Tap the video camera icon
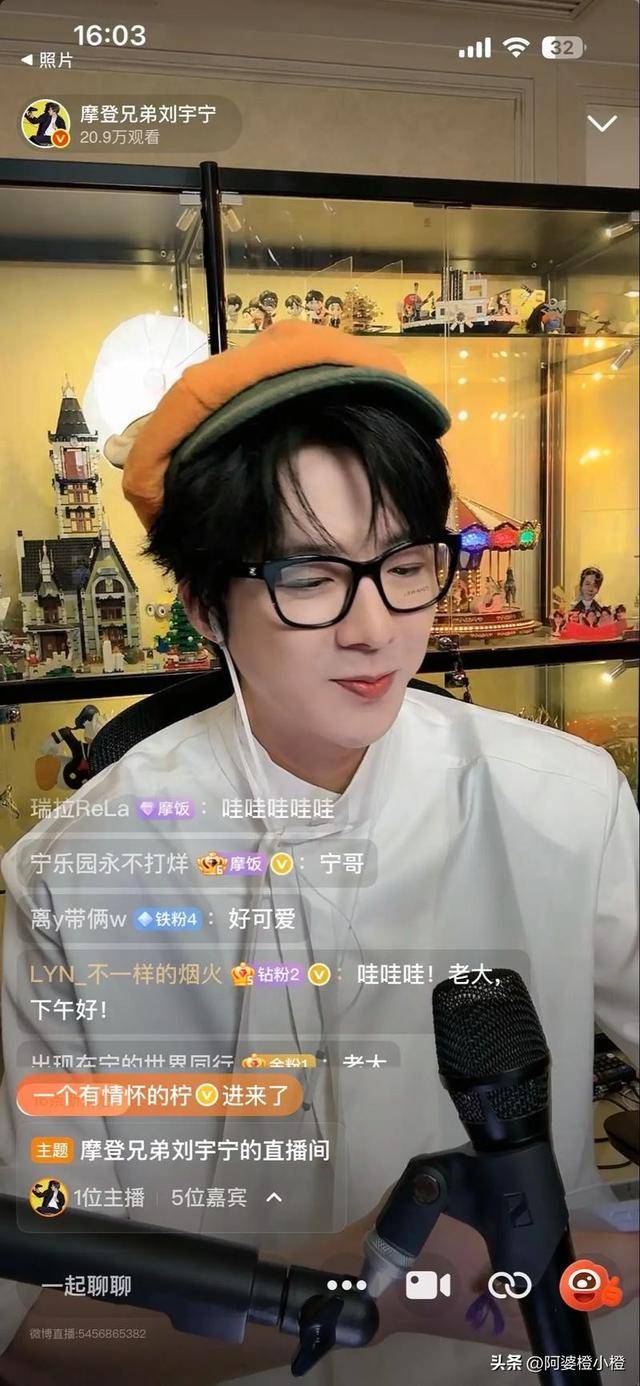This screenshot has width=640, height=1386. pos(427,1285)
